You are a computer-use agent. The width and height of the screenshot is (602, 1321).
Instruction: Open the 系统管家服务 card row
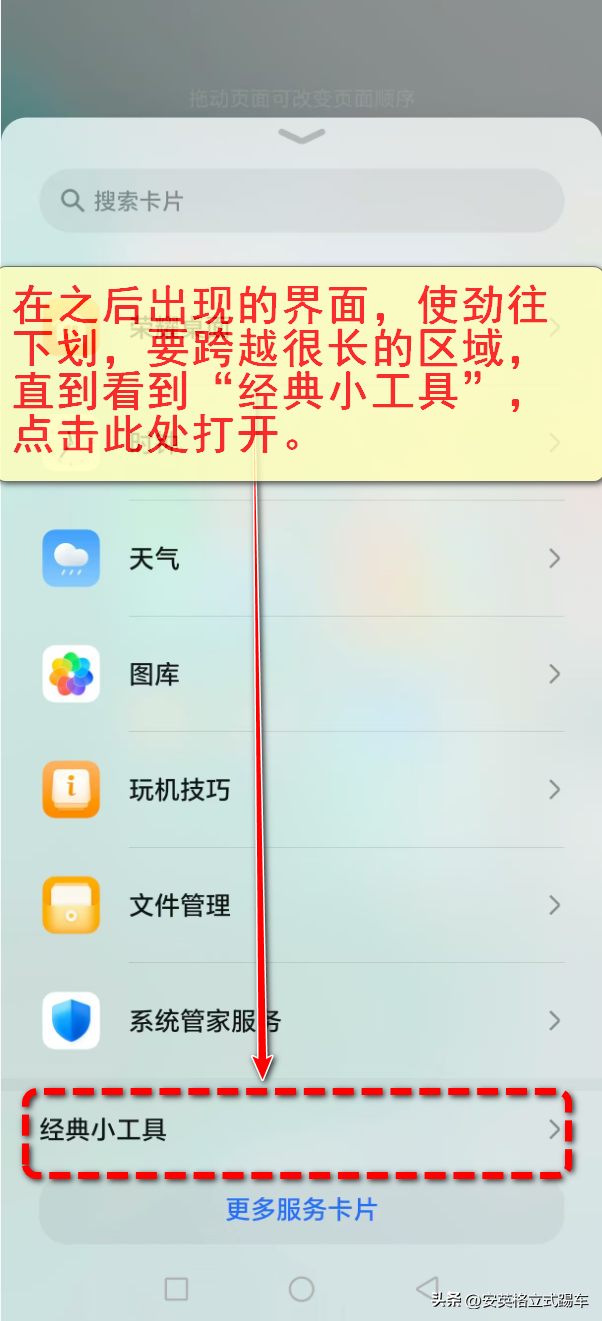point(301,1021)
